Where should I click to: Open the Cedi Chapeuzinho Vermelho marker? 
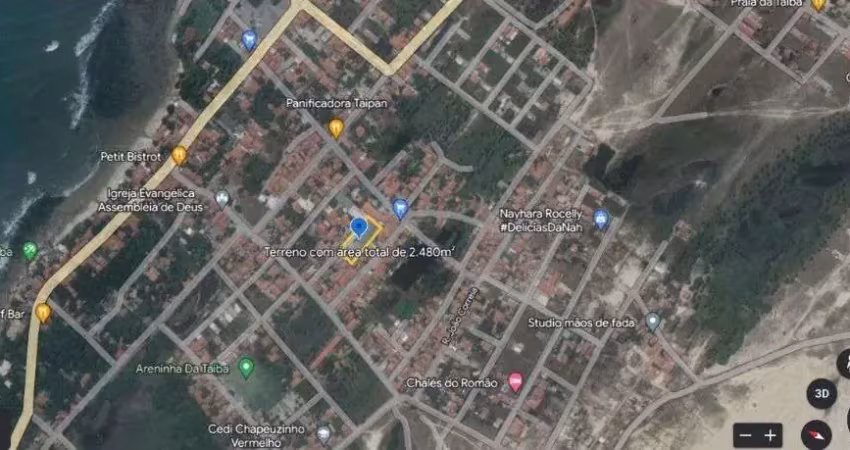tap(323, 433)
